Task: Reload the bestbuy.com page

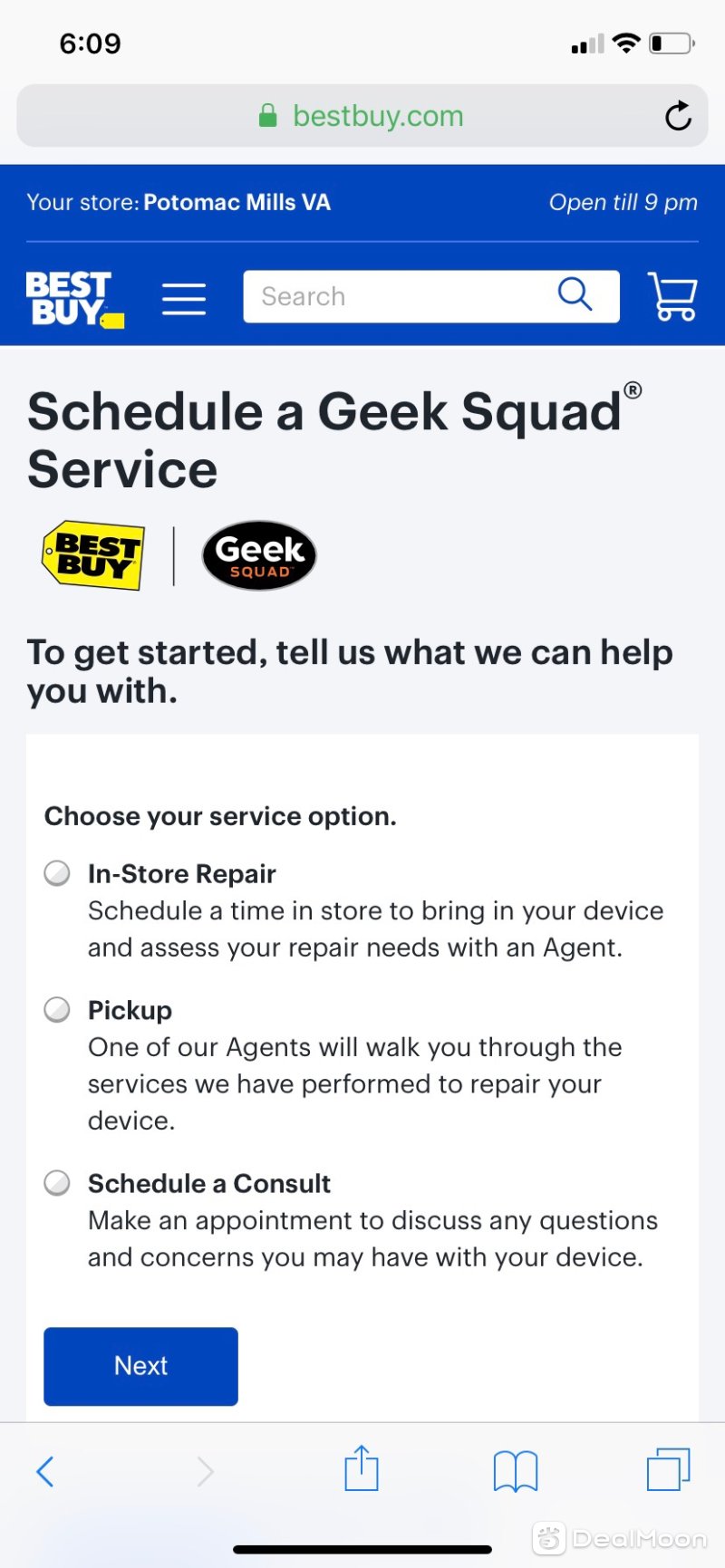Action: coord(678,116)
